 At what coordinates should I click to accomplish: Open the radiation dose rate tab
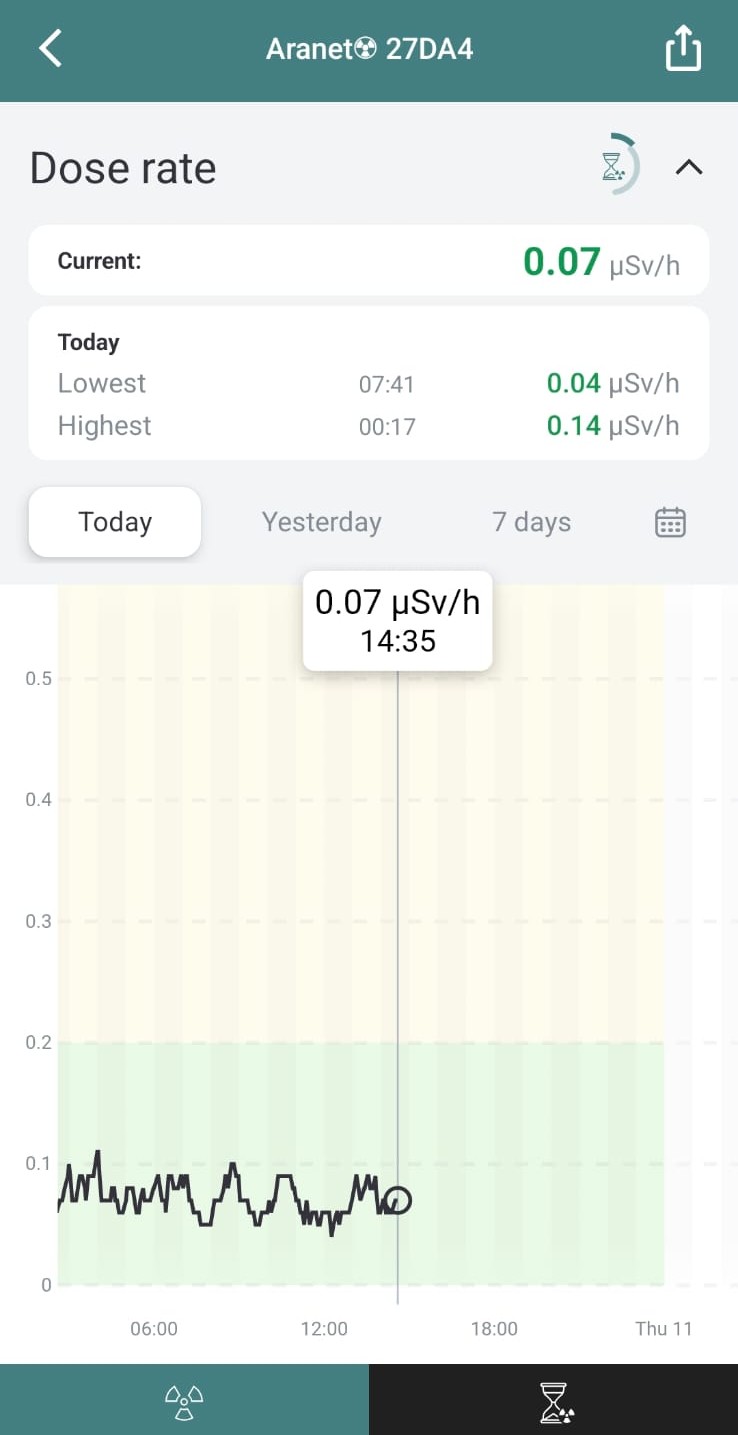coord(184,1401)
